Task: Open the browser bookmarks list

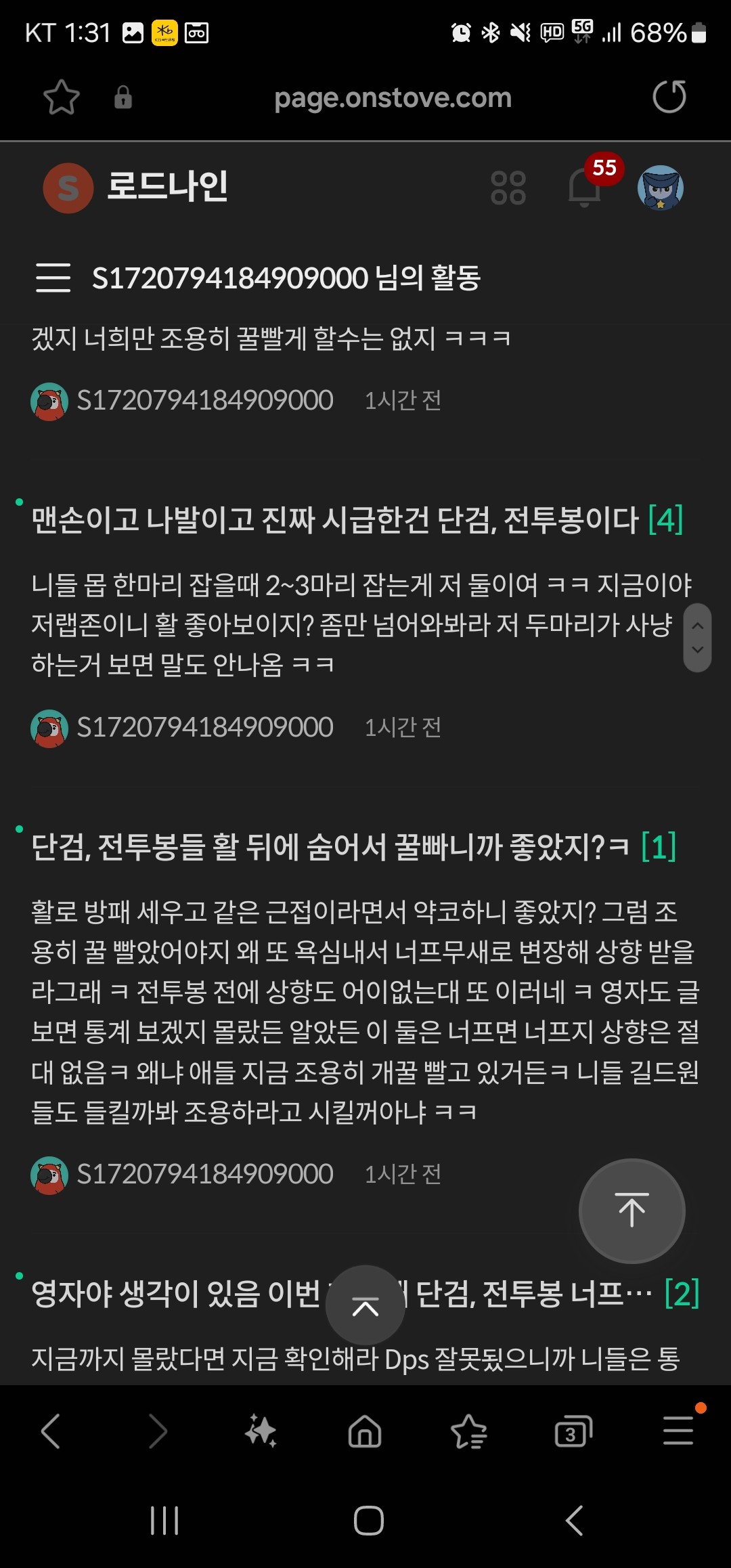Action: coord(468,1431)
